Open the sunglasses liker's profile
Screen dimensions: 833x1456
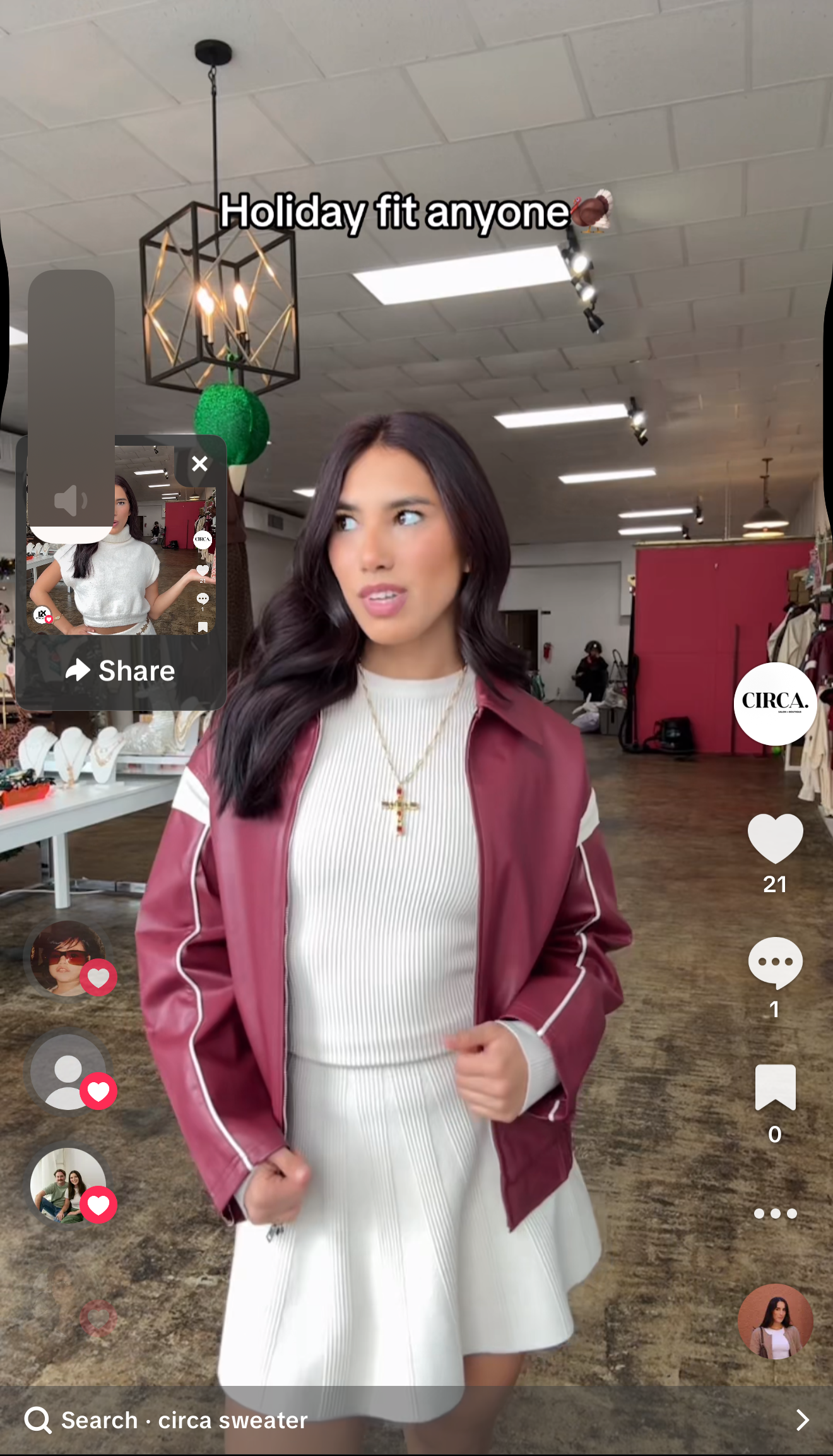tap(68, 958)
